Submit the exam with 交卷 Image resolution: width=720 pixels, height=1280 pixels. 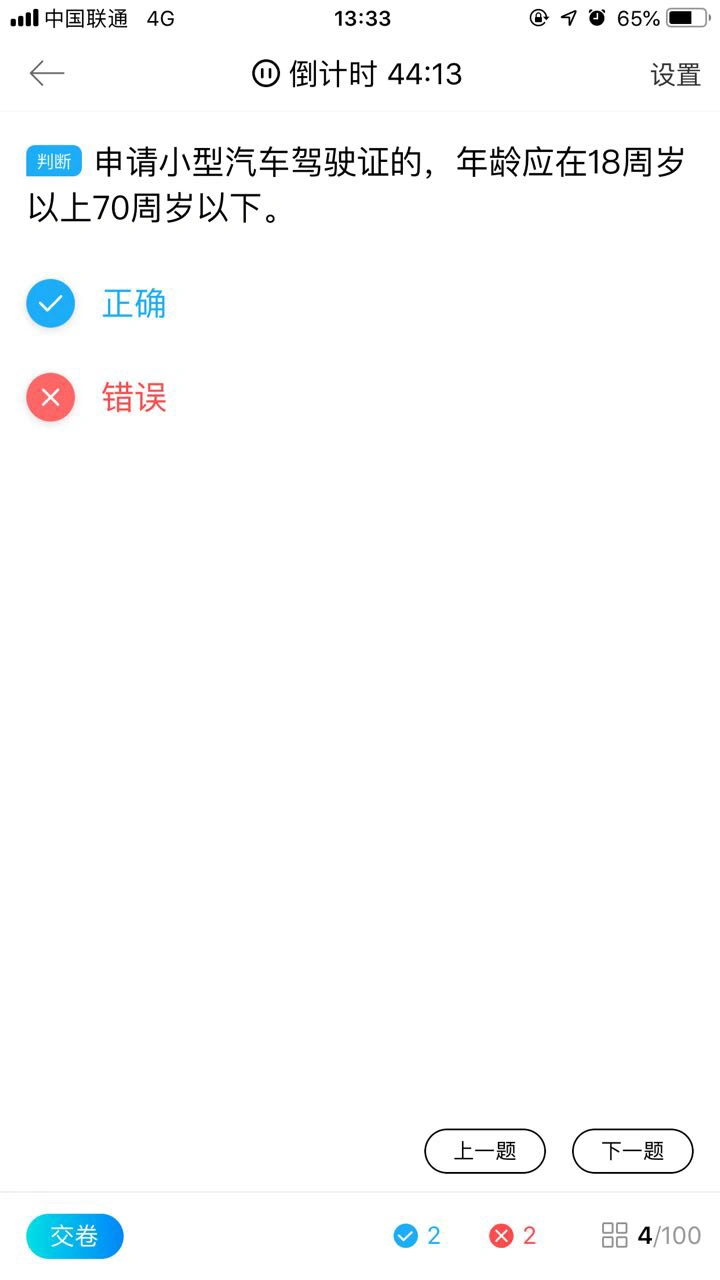75,1236
